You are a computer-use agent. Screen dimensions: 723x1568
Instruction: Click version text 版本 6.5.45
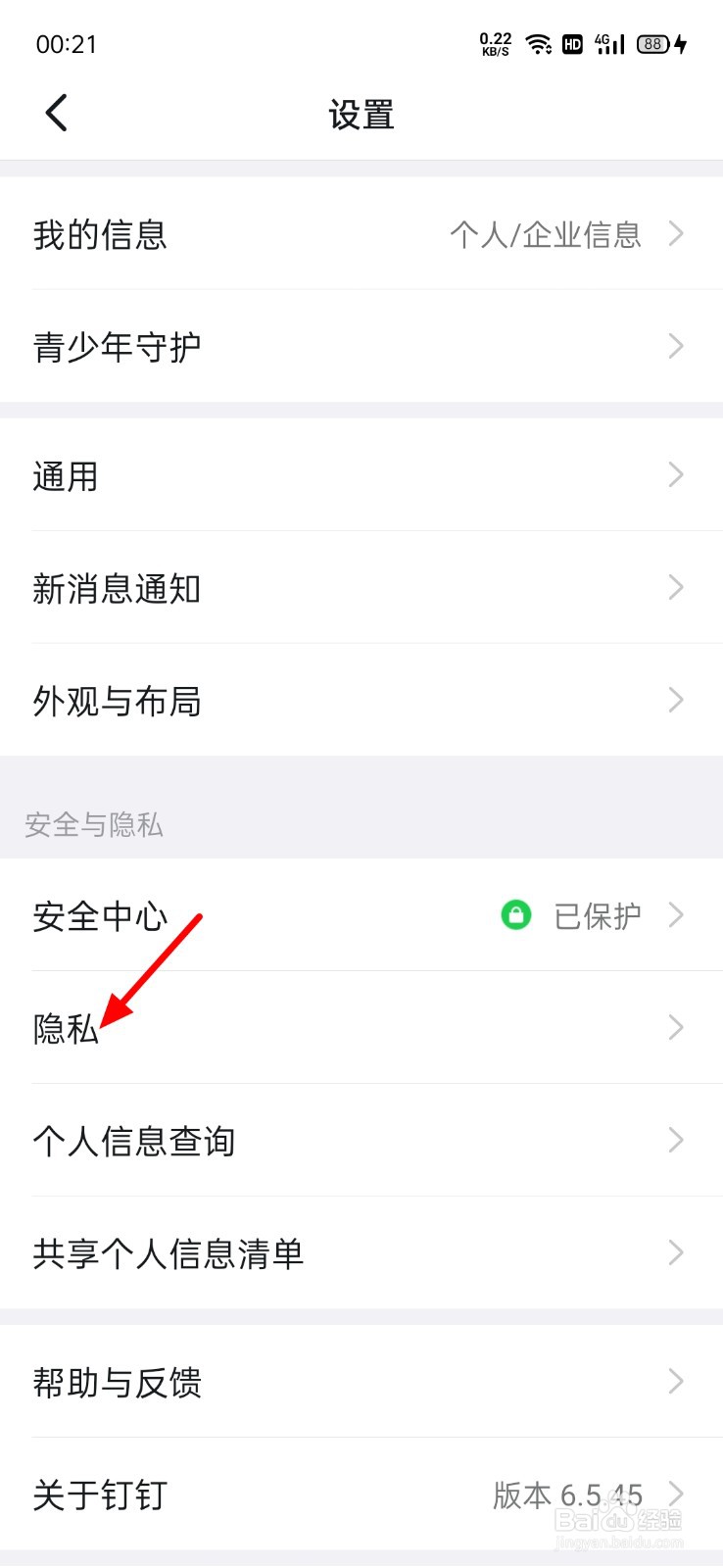click(566, 1494)
